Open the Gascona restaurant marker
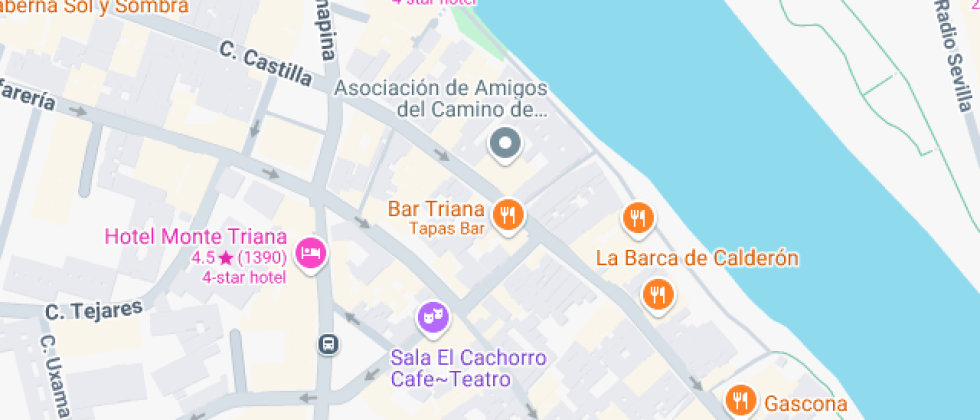980x420 pixels. (x=740, y=401)
